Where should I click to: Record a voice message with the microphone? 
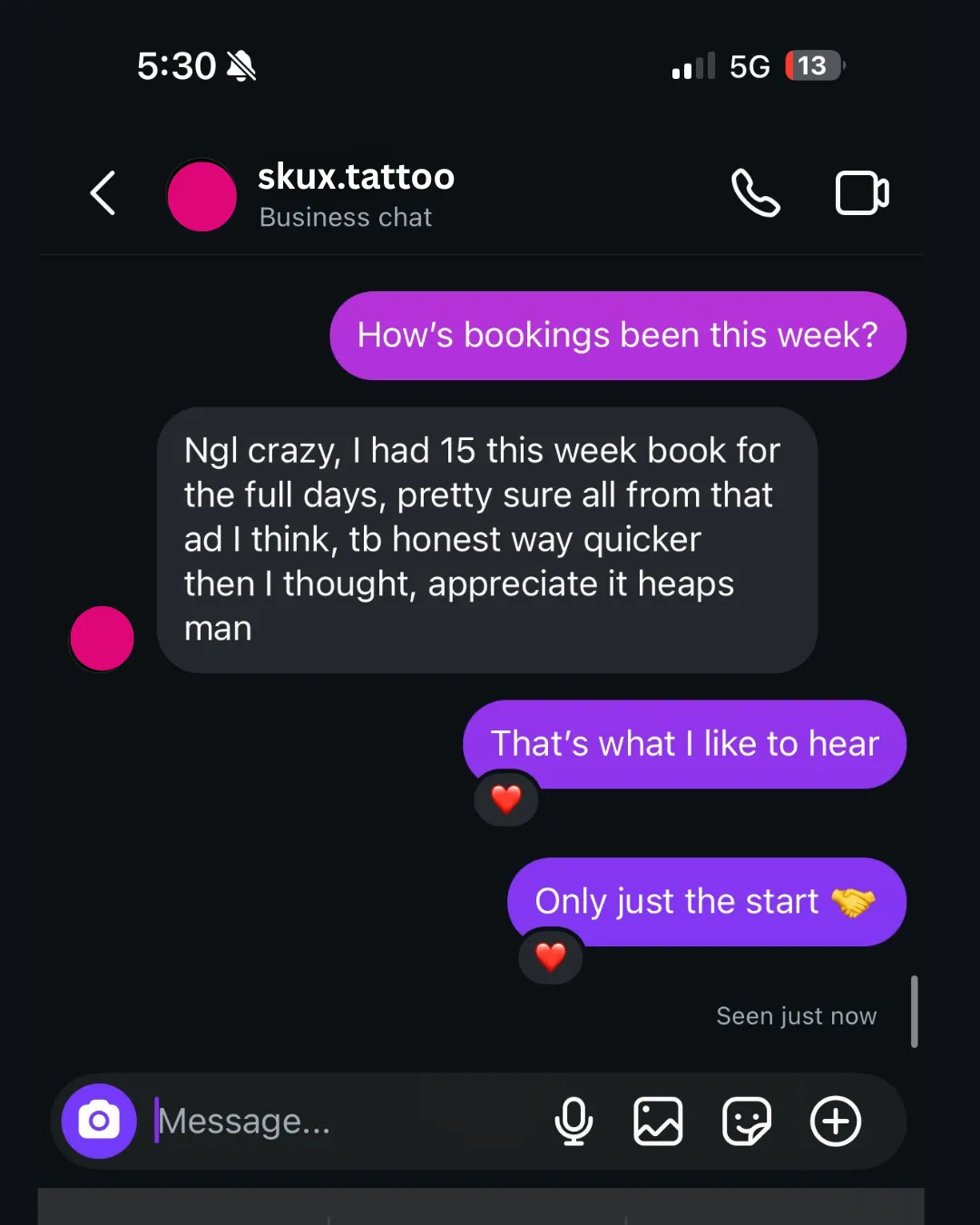coord(573,1122)
